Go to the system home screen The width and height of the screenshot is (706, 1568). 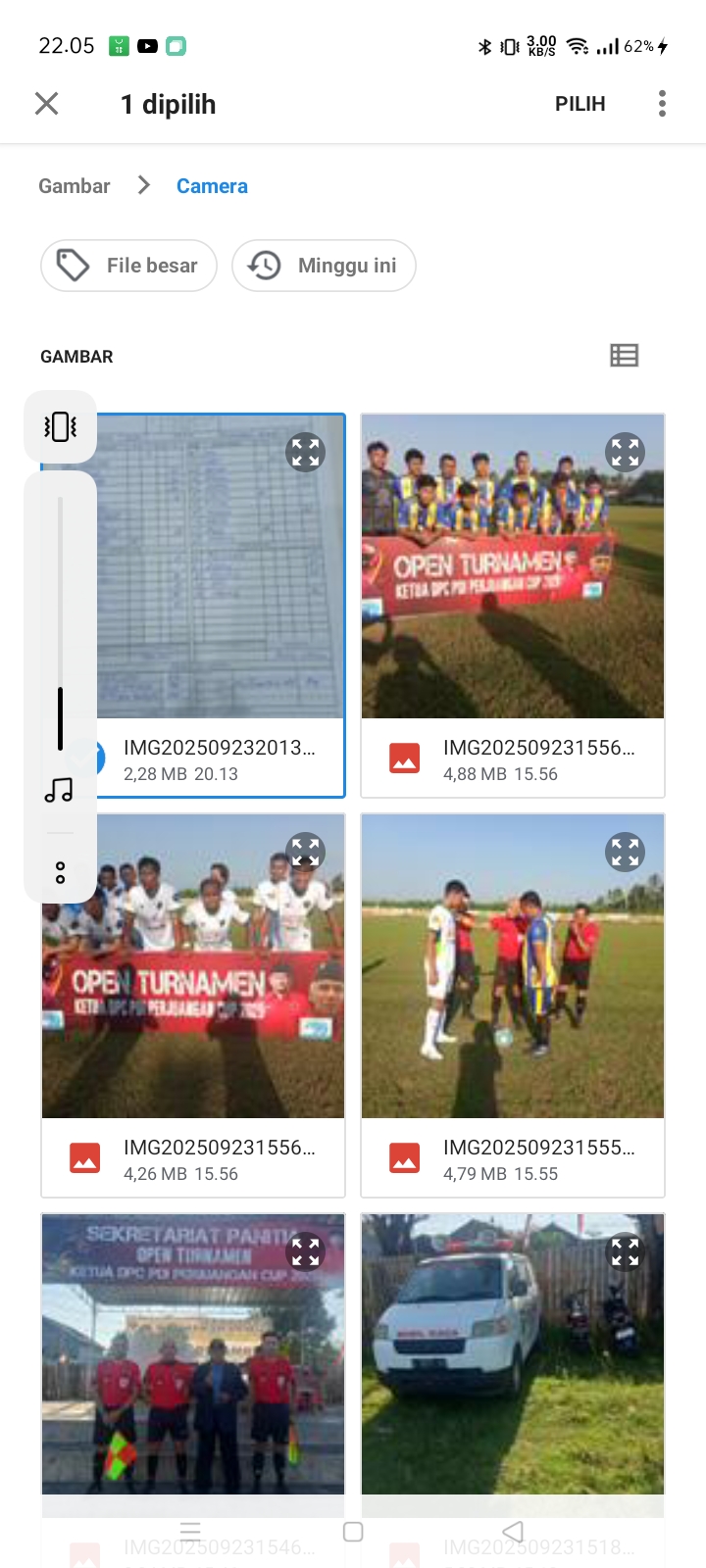(x=353, y=1532)
